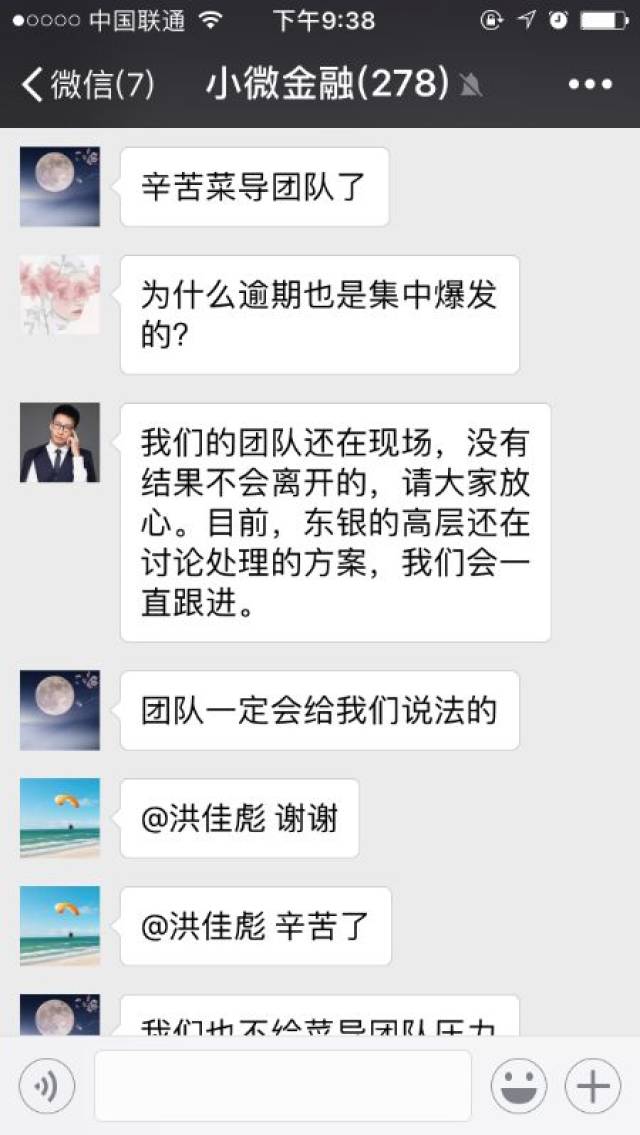
Task: Tap the avatar beside "@洪佳彪 辛苦了"
Action: [x=60, y=926]
